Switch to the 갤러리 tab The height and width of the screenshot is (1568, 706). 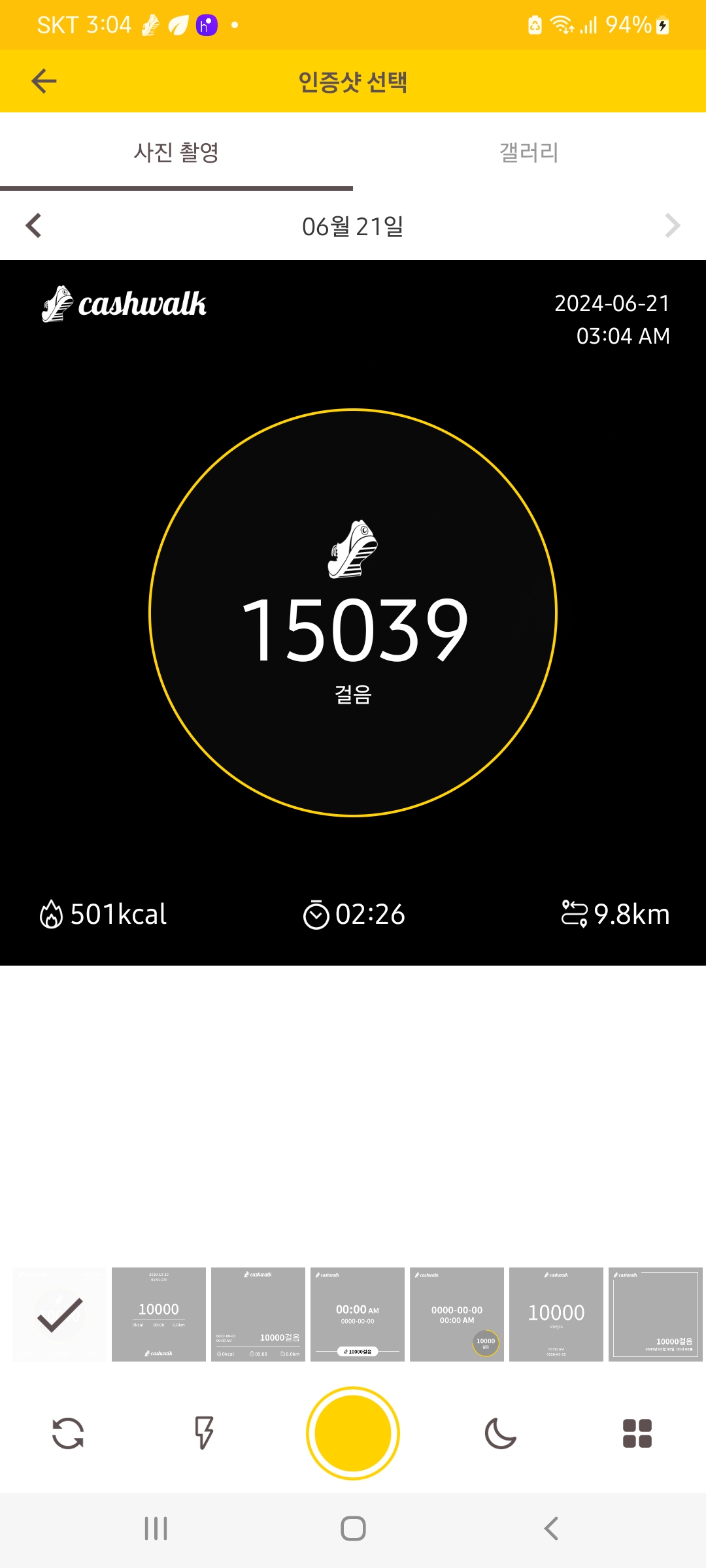tap(529, 152)
